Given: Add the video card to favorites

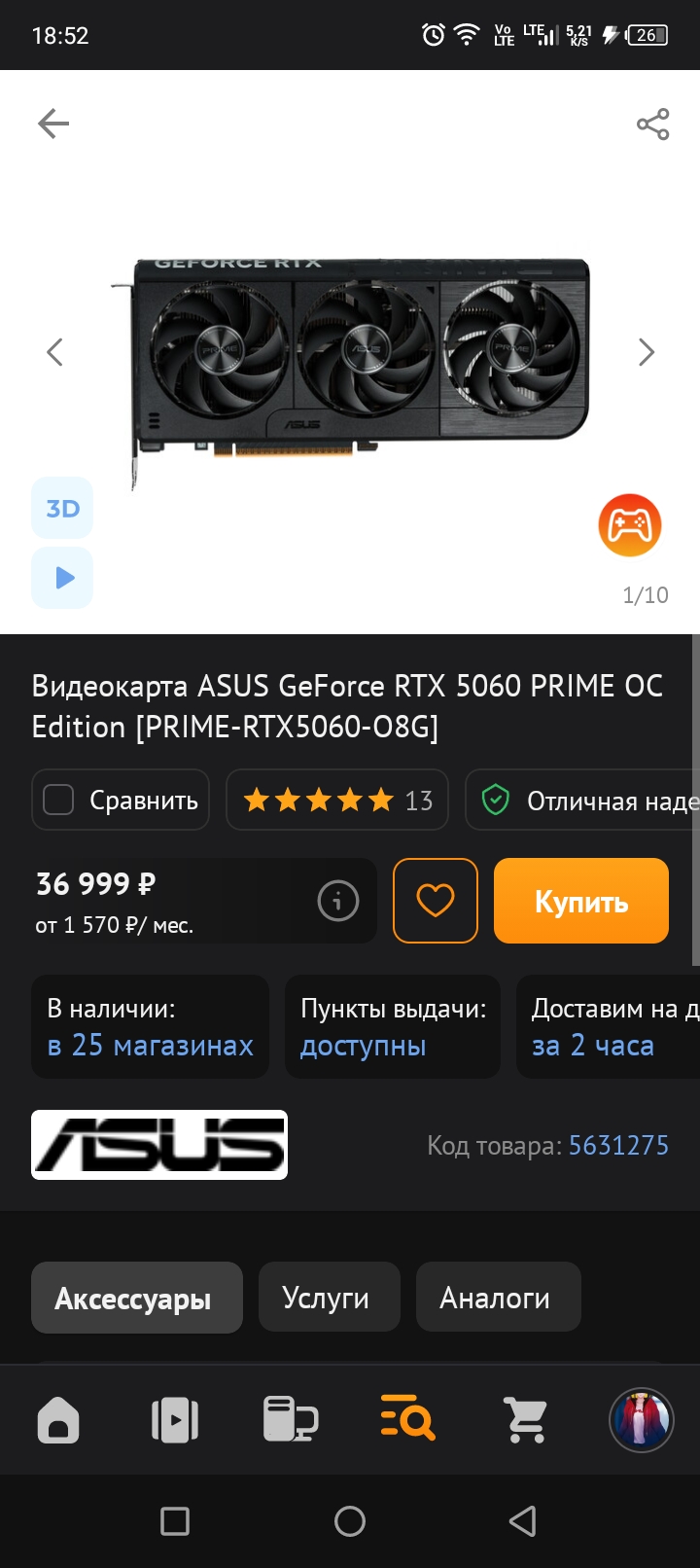Looking at the screenshot, I should click(x=435, y=901).
